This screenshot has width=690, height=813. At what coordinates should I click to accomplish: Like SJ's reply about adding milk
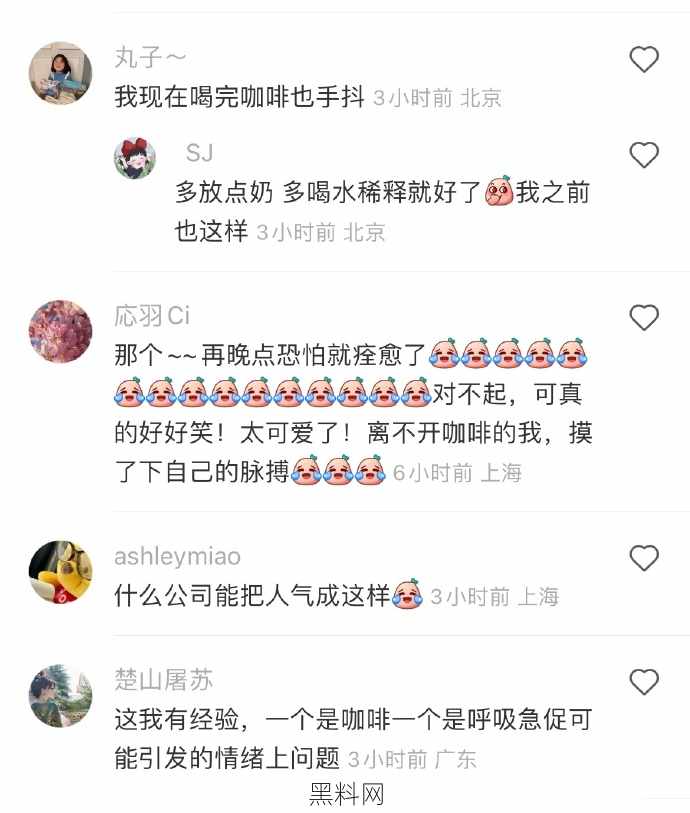pyautogui.click(x=644, y=155)
